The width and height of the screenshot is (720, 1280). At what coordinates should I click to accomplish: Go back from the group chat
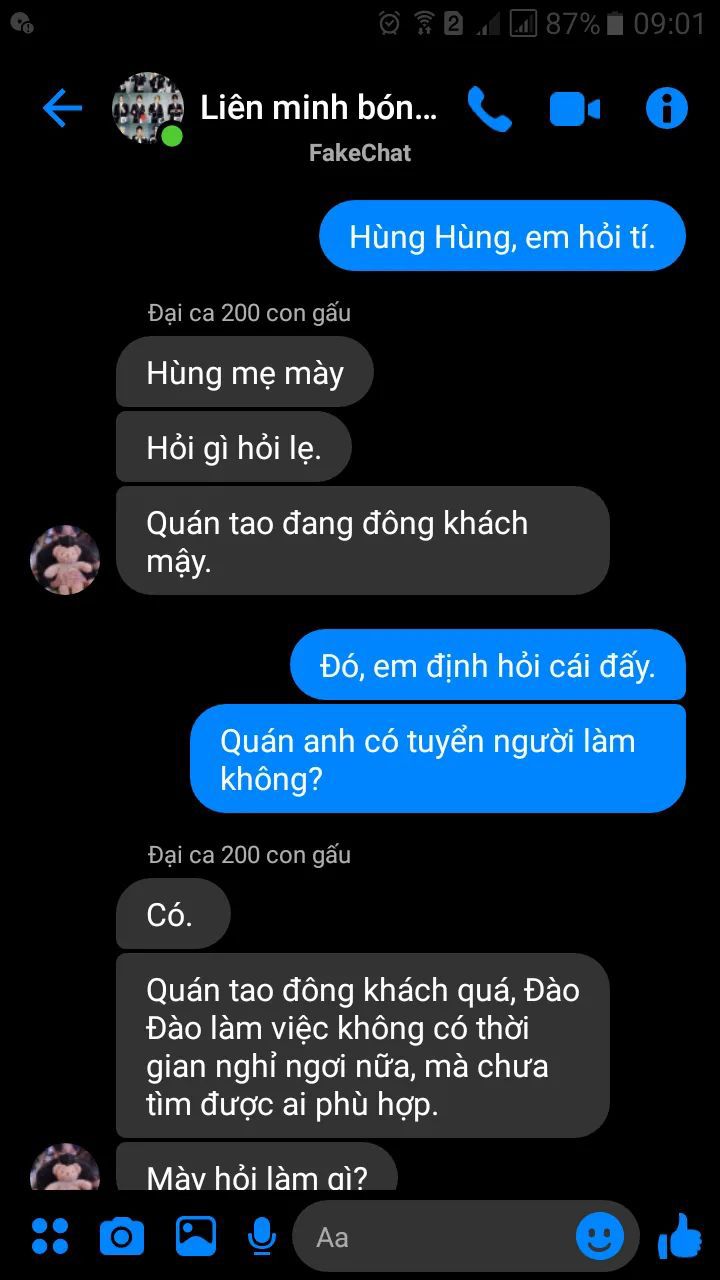pos(62,108)
